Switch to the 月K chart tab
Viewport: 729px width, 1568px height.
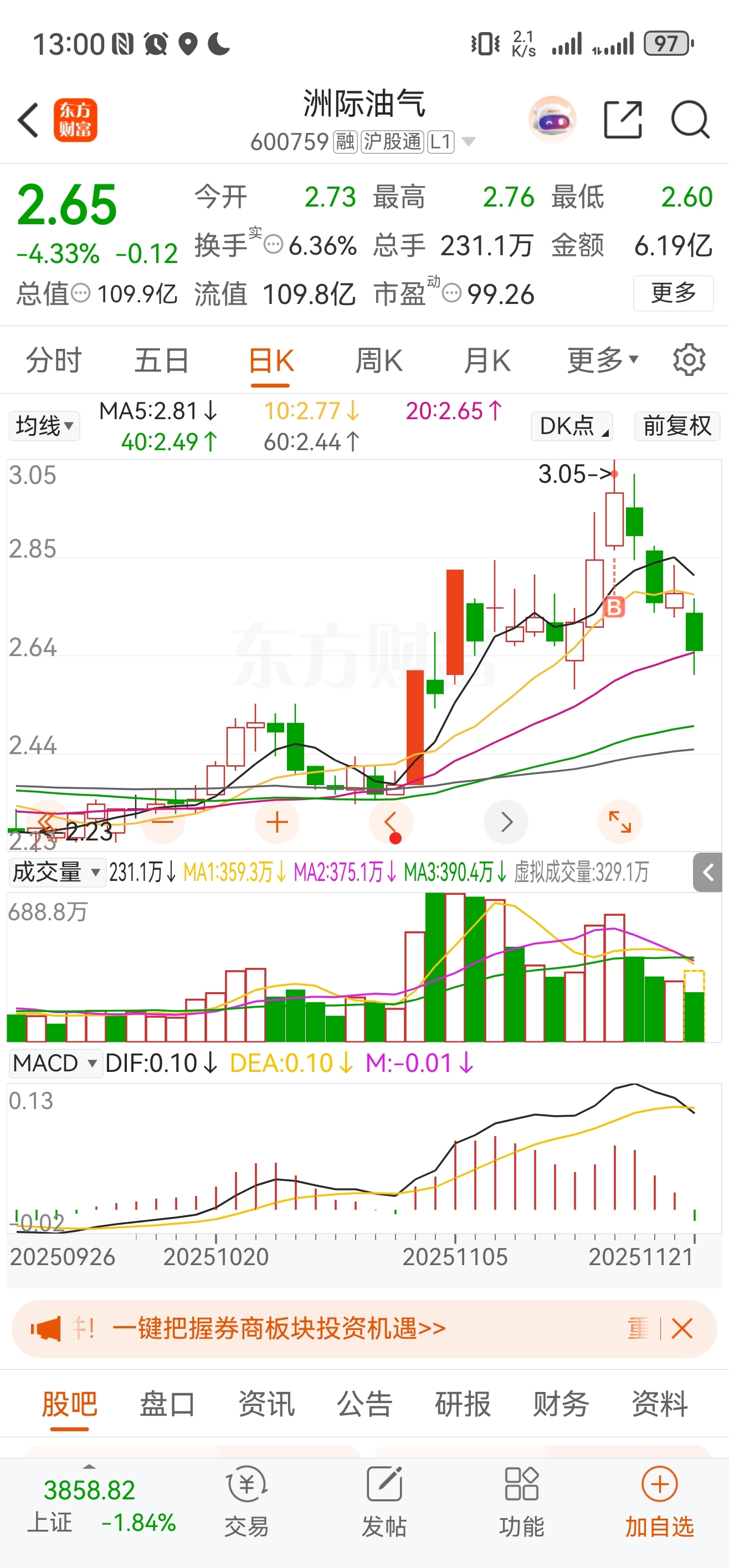point(486,360)
